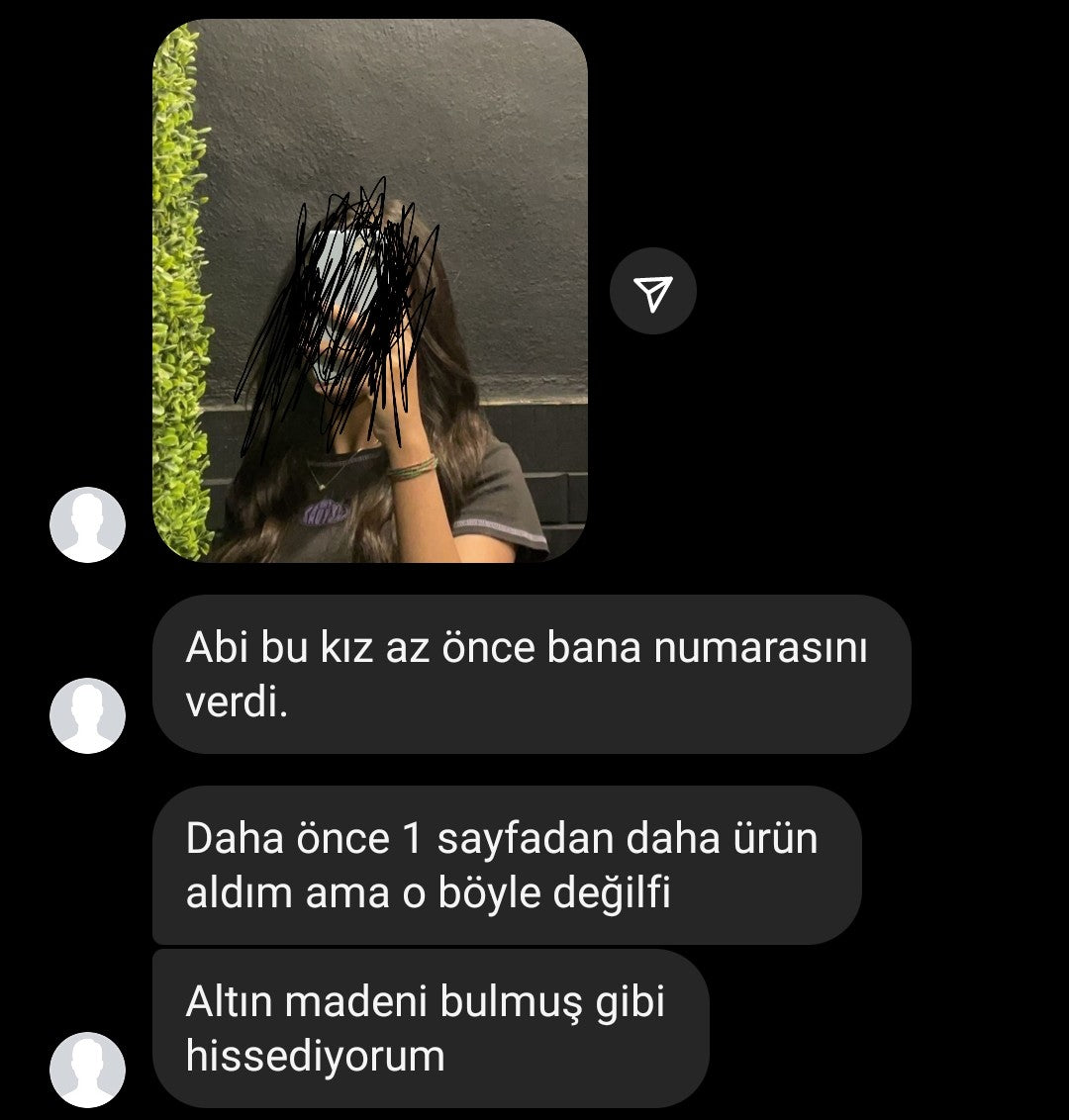Tap avatar next to 'numarasını verdi' message

[x=87, y=715]
